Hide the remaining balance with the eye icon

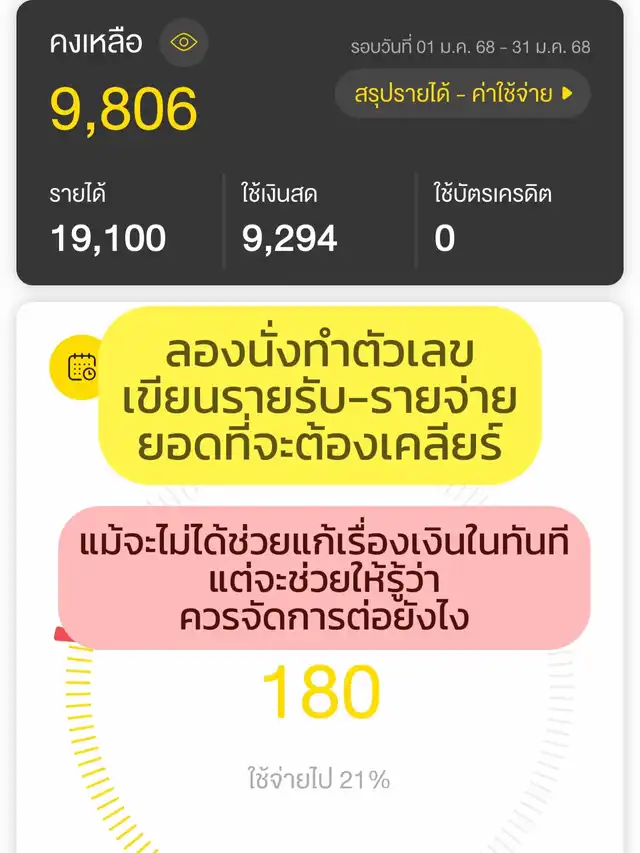tap(185, 42)
